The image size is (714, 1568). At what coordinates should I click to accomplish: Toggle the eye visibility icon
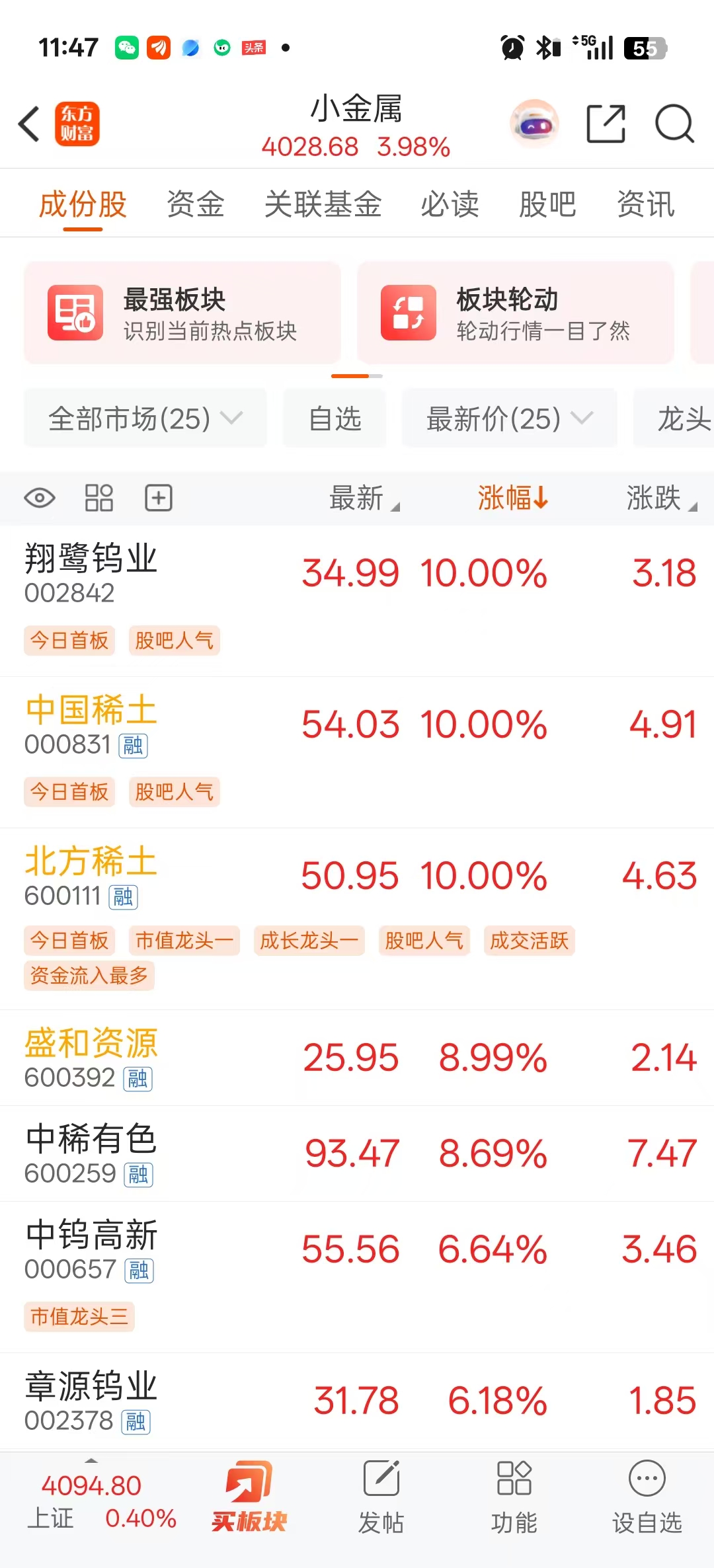pos(40,498)
